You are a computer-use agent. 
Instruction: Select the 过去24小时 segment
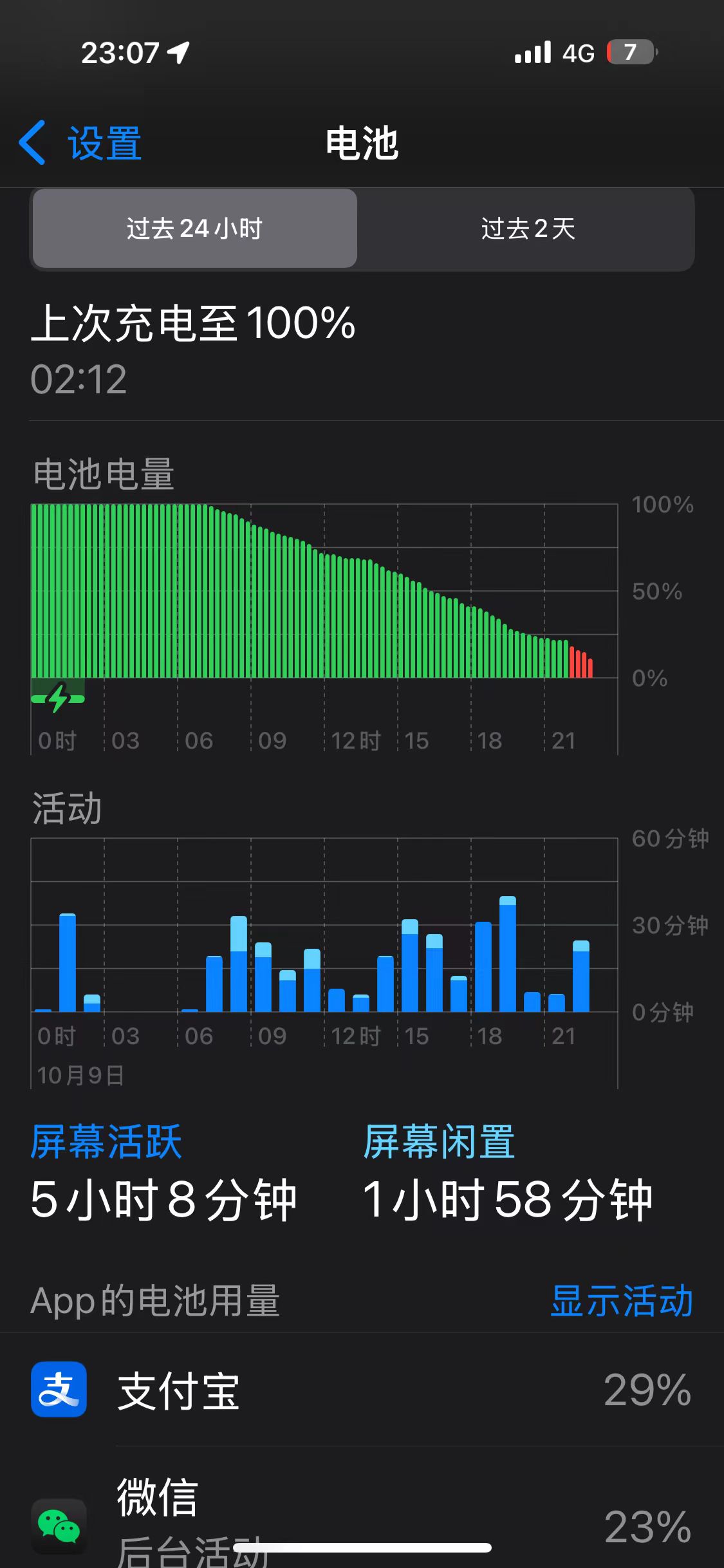[x=194, y=229]
